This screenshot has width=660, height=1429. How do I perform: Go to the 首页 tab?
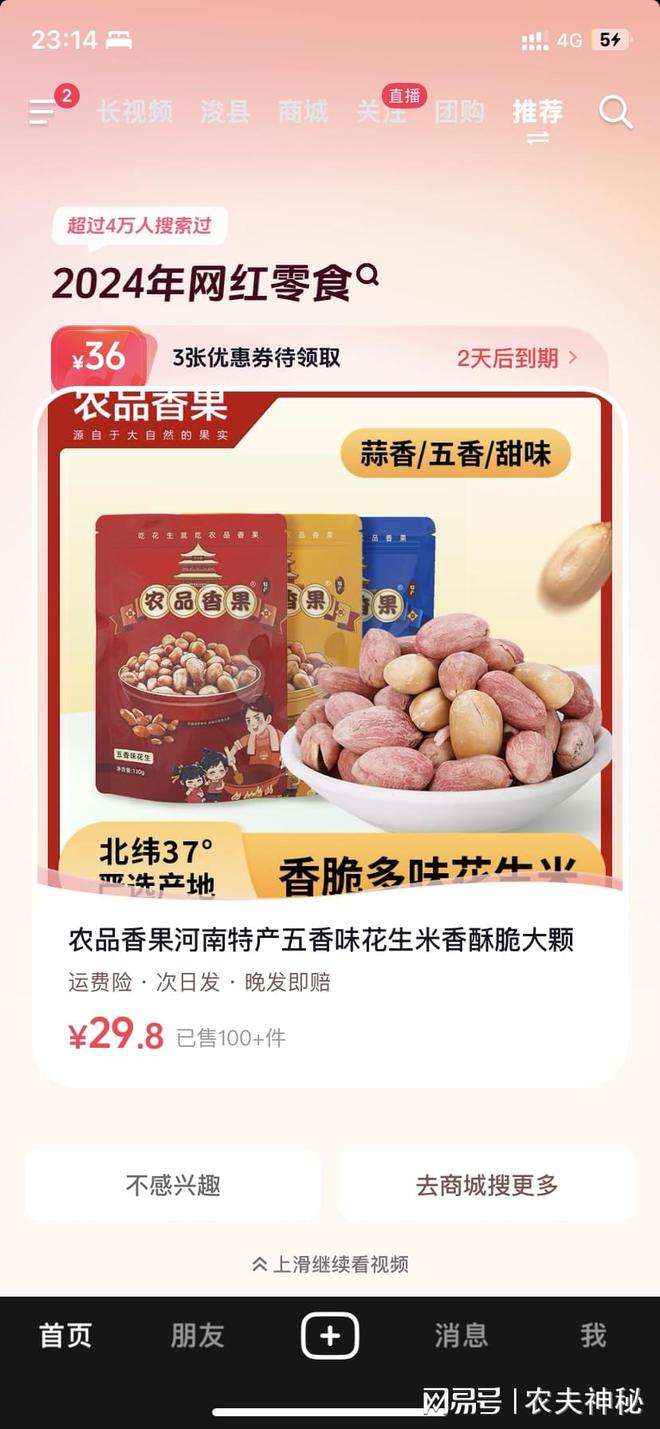[x=66, y=1335]
